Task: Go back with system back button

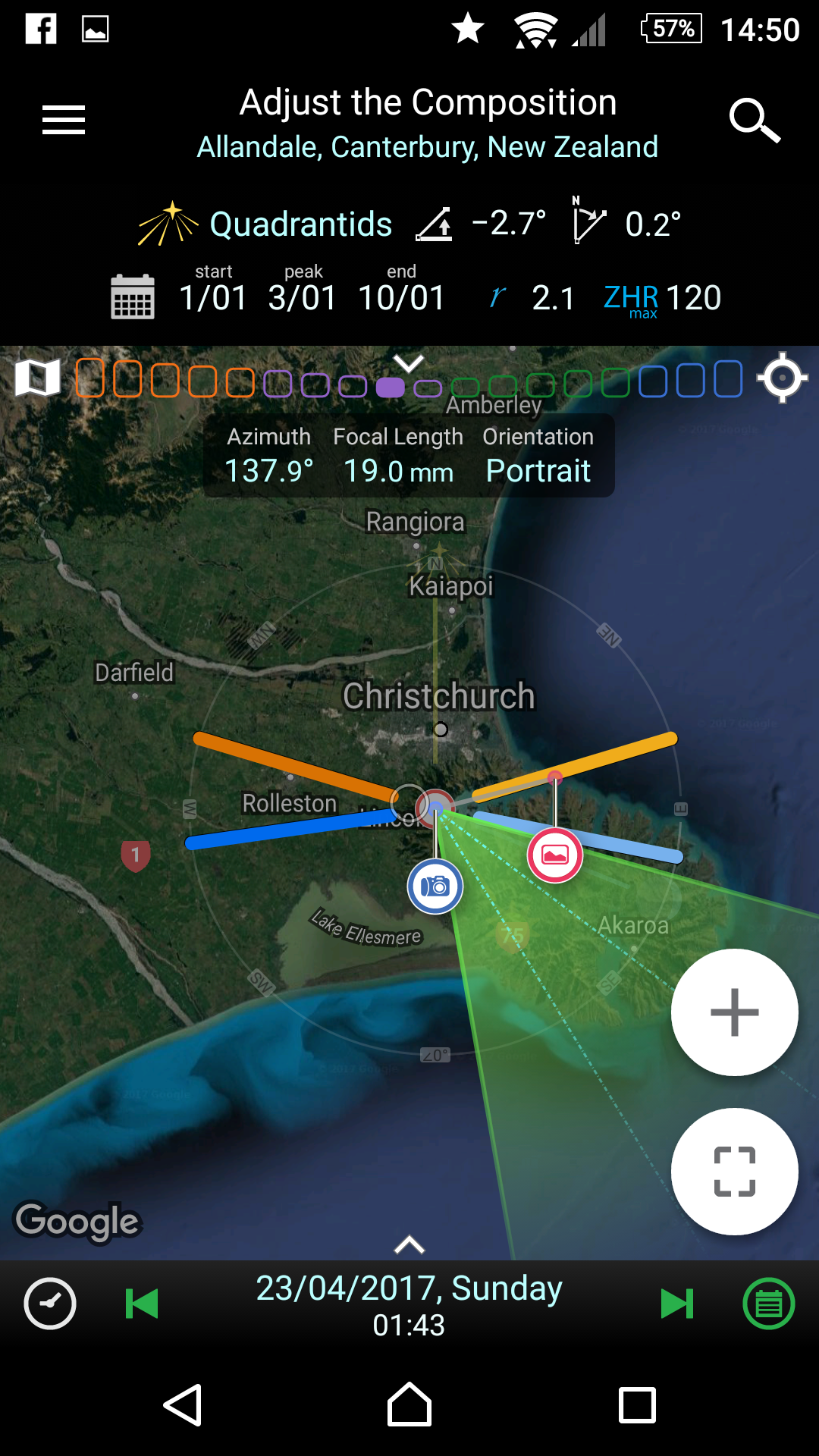Action: [x=183, y=1405]
